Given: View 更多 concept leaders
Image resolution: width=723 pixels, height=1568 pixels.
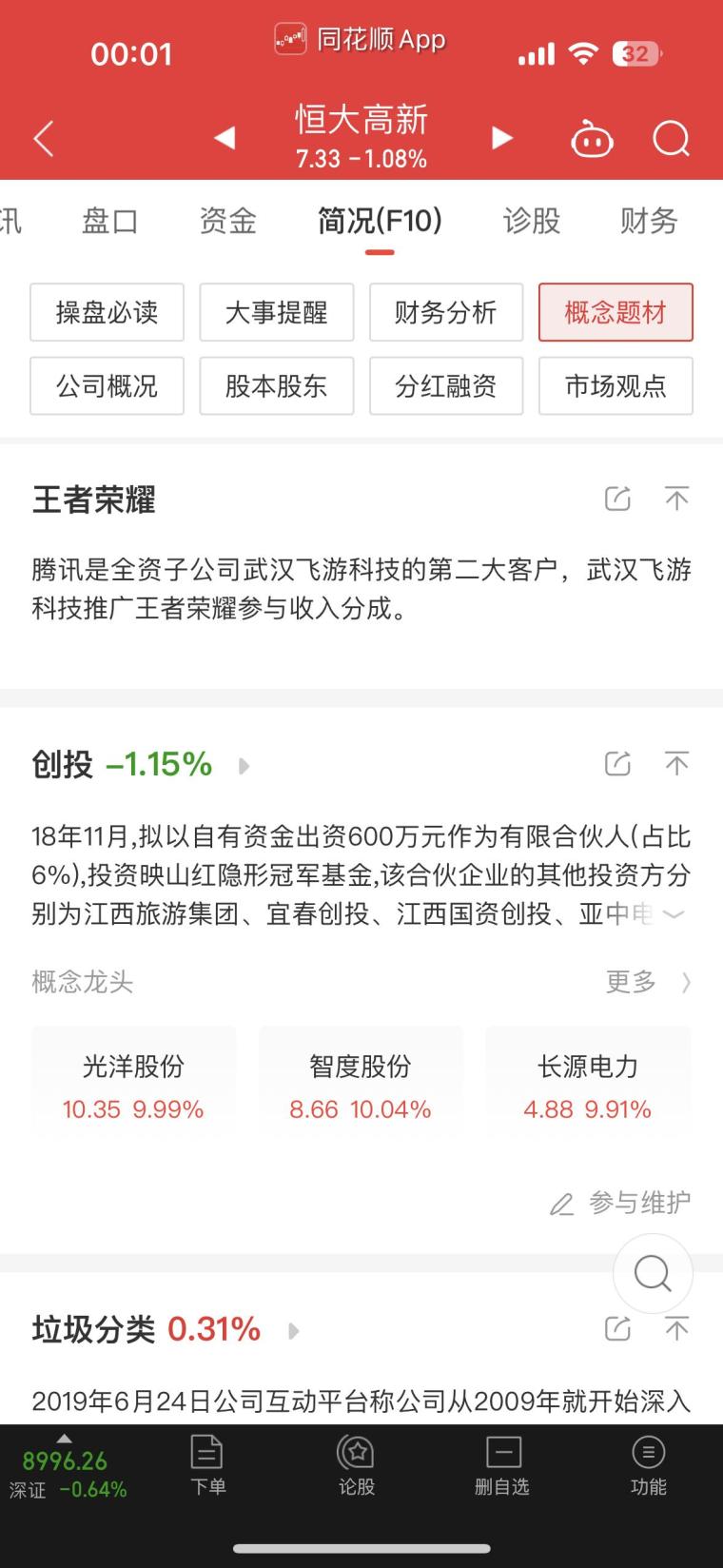Looking at the screenshot, I should 647,981.
